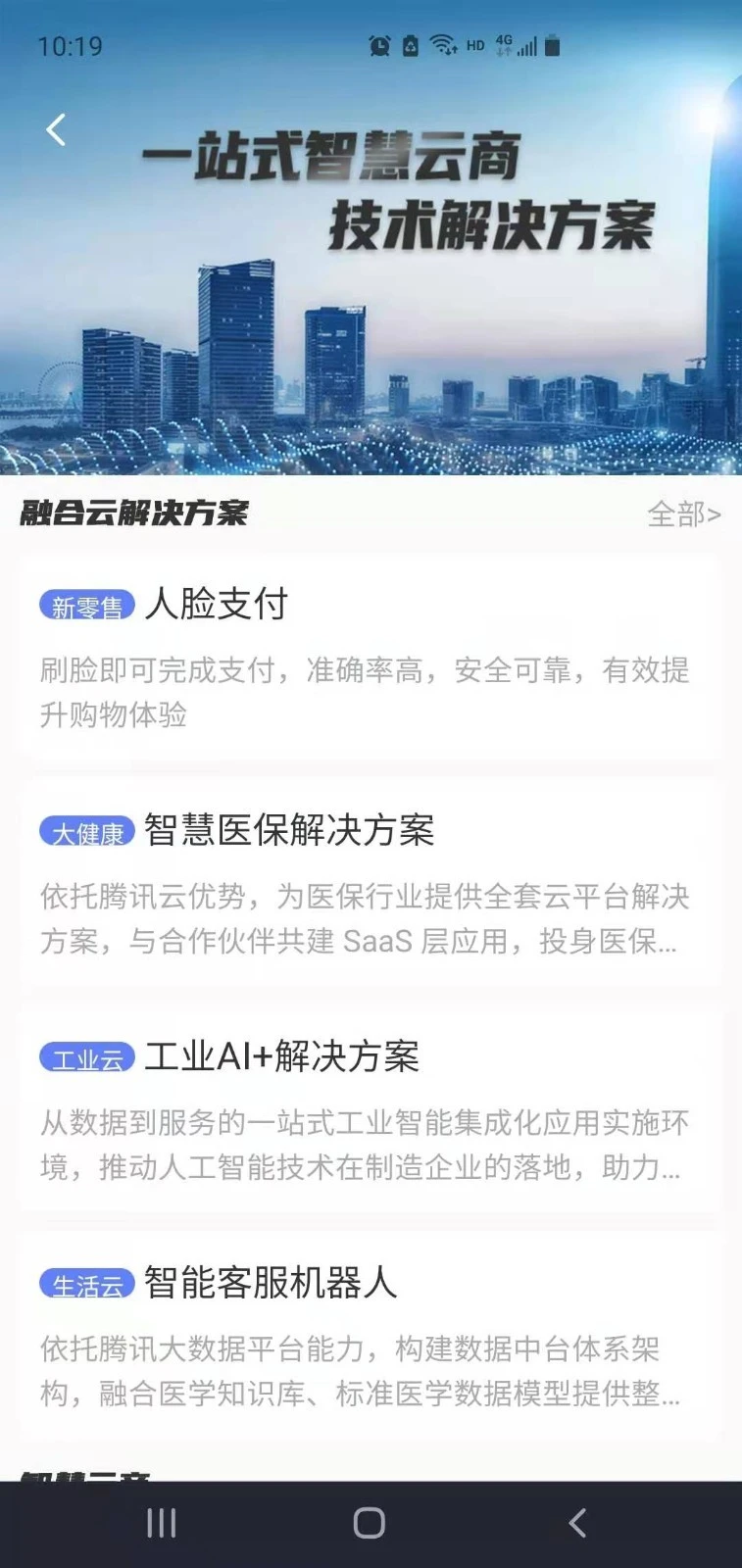Select the 新零售 category tag
Screen dimensions: 742x1568
pyautogui.click(x=86, y=606)
